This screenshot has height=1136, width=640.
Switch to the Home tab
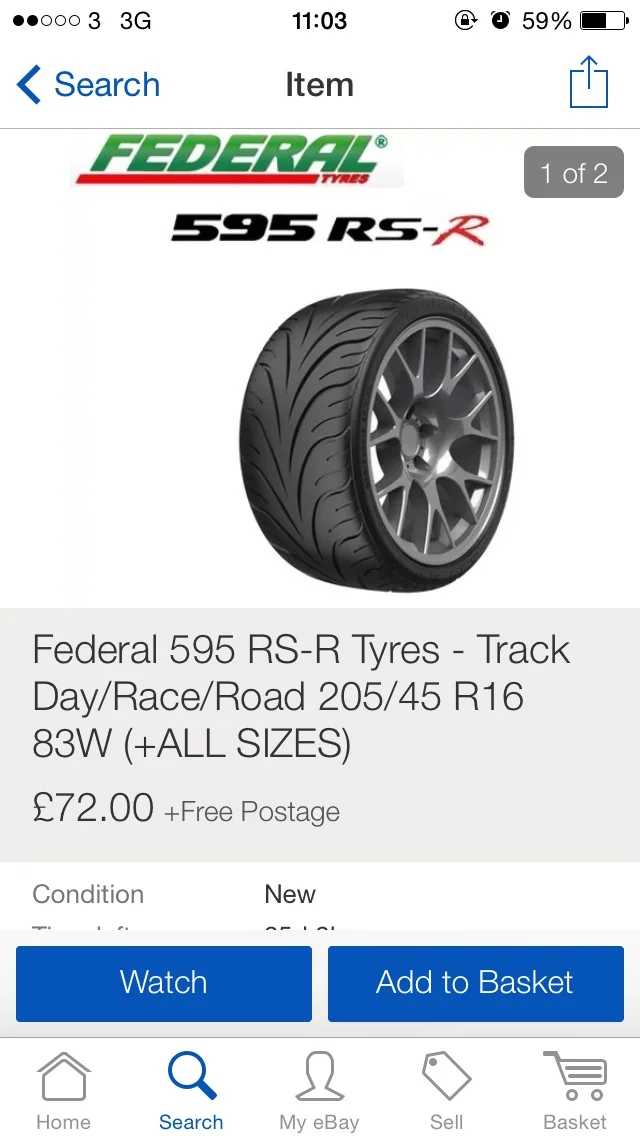click(x=64, y=1090)
